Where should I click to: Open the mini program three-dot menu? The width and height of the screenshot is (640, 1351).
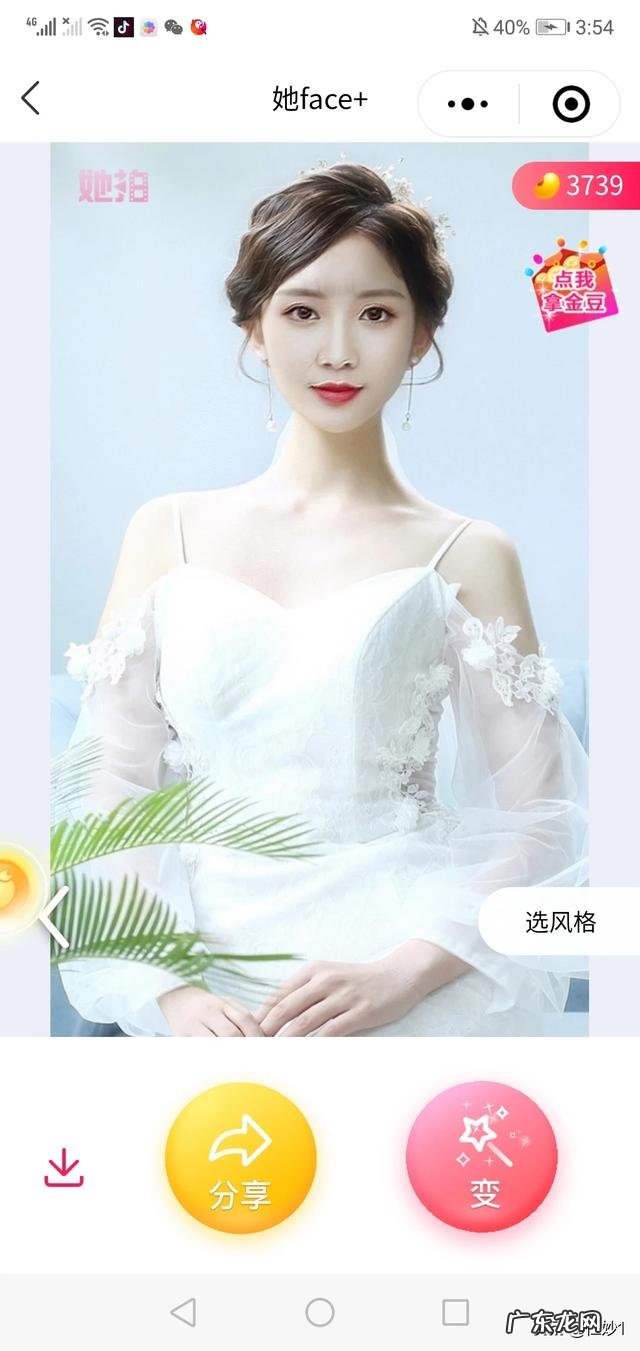tap(468, 103)
